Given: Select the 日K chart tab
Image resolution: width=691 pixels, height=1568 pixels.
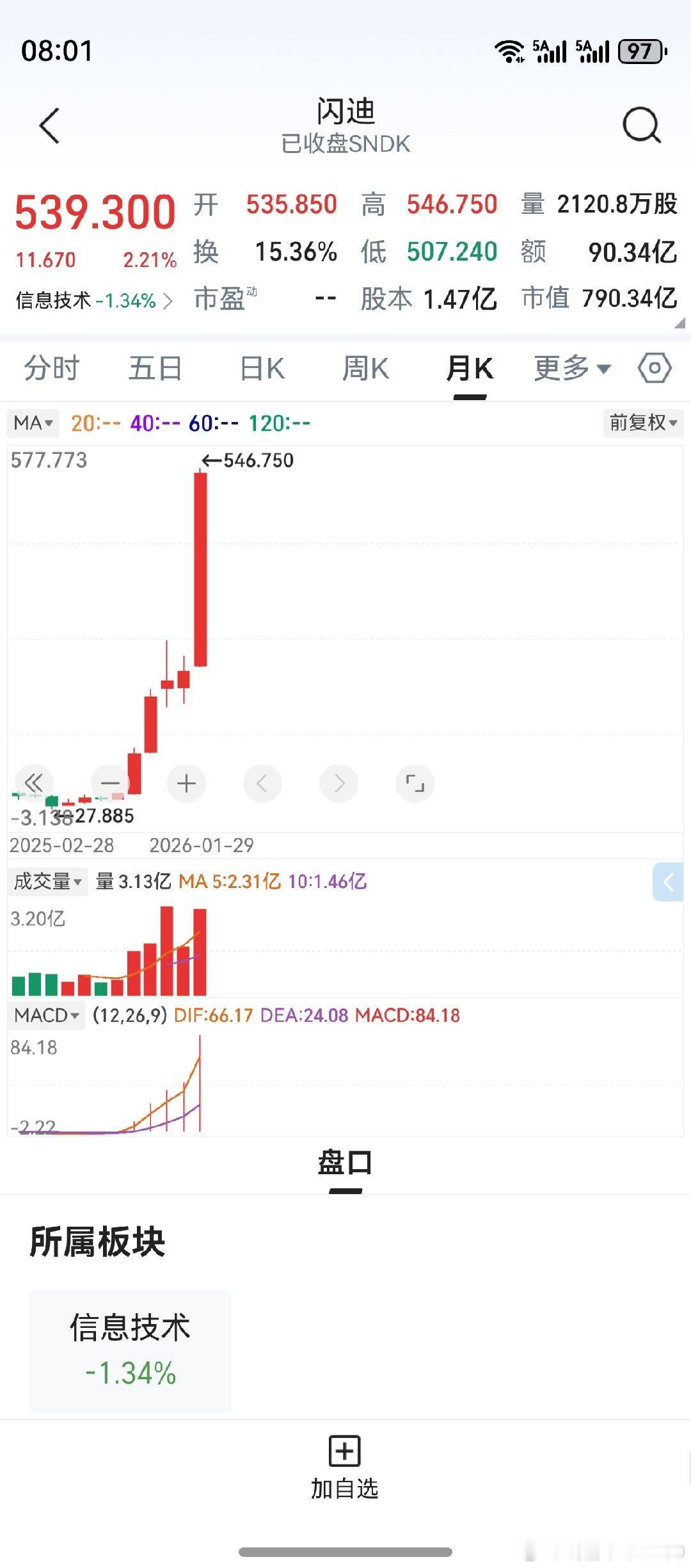Looking at the screenshot, I should pyautogui.click(x=262, y=369).
